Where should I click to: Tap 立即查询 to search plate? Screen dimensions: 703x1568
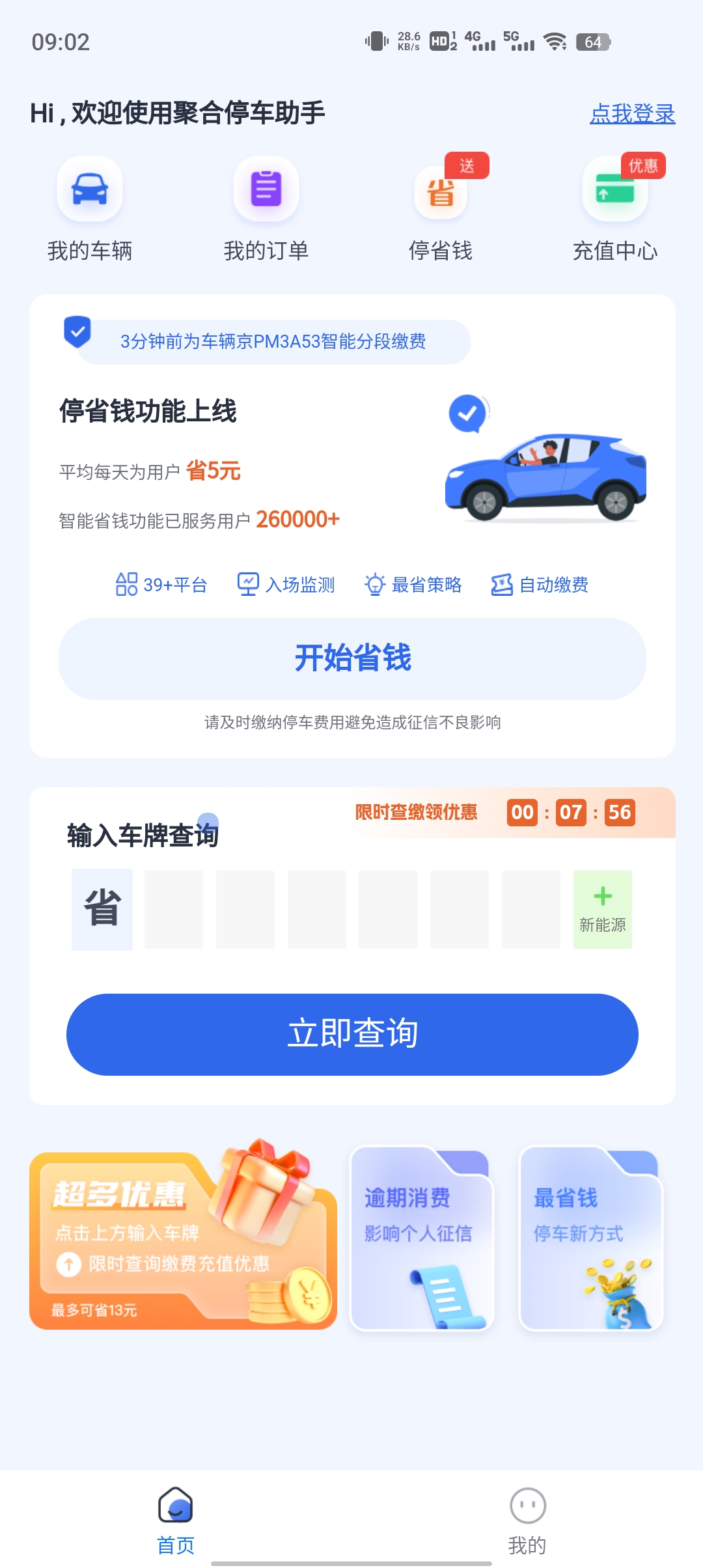tap(352, 1034)
